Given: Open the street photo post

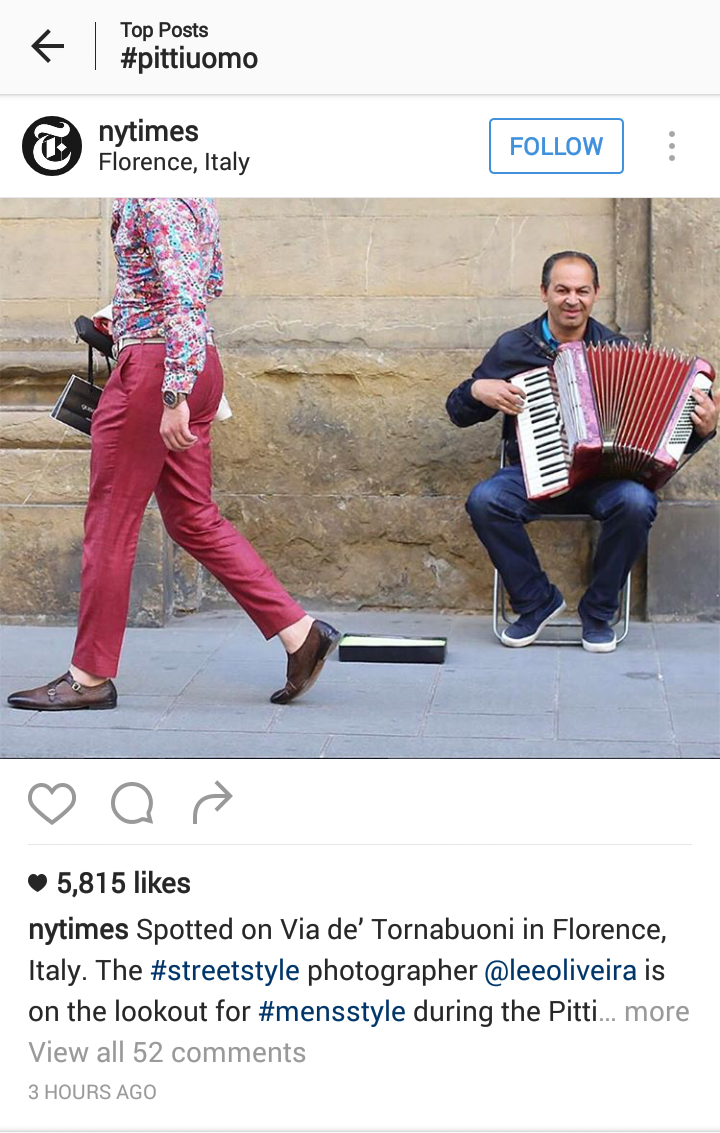Looking at the screenshot, I should (360, 477).
